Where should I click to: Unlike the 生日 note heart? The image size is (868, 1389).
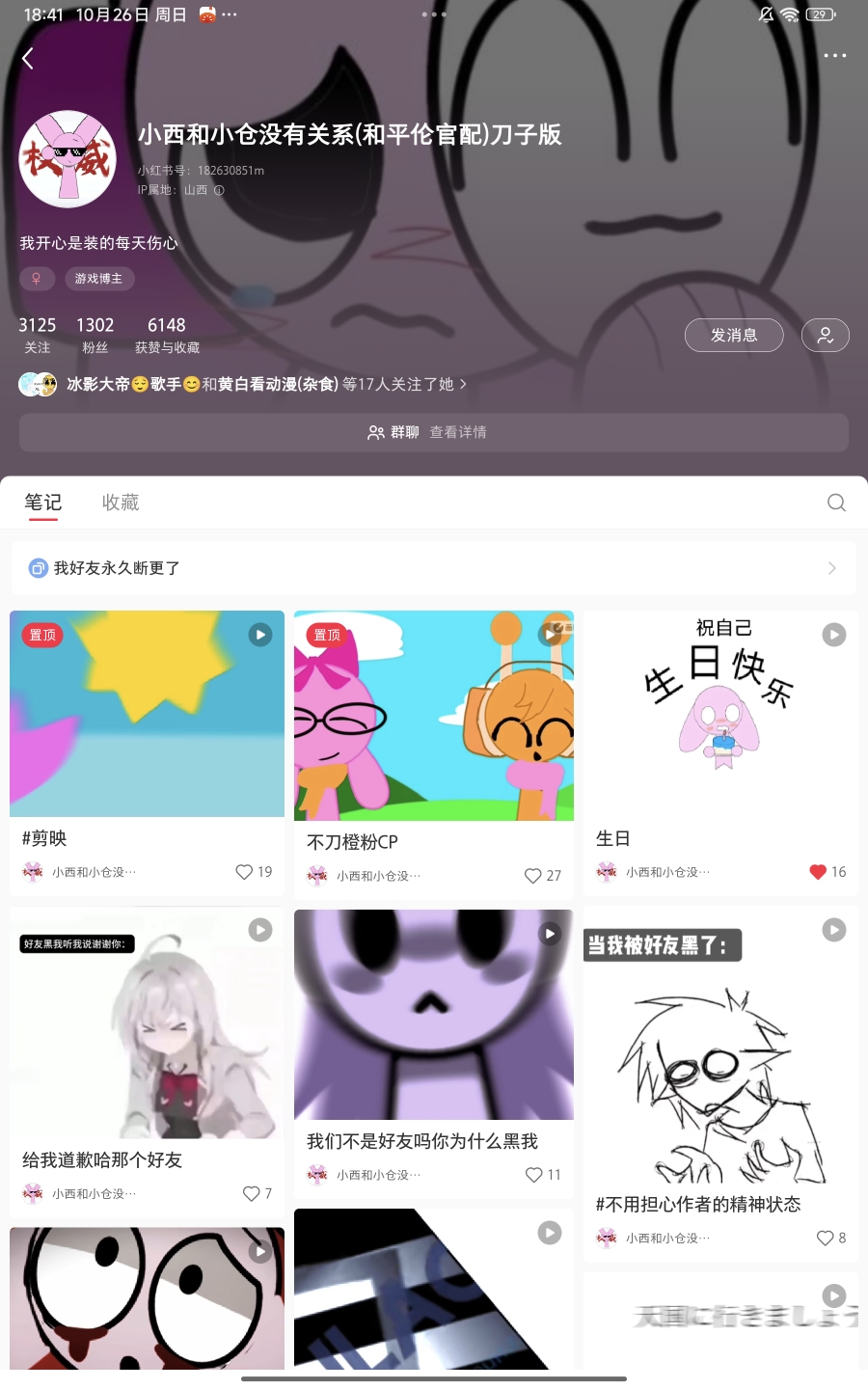pos(818,872)
